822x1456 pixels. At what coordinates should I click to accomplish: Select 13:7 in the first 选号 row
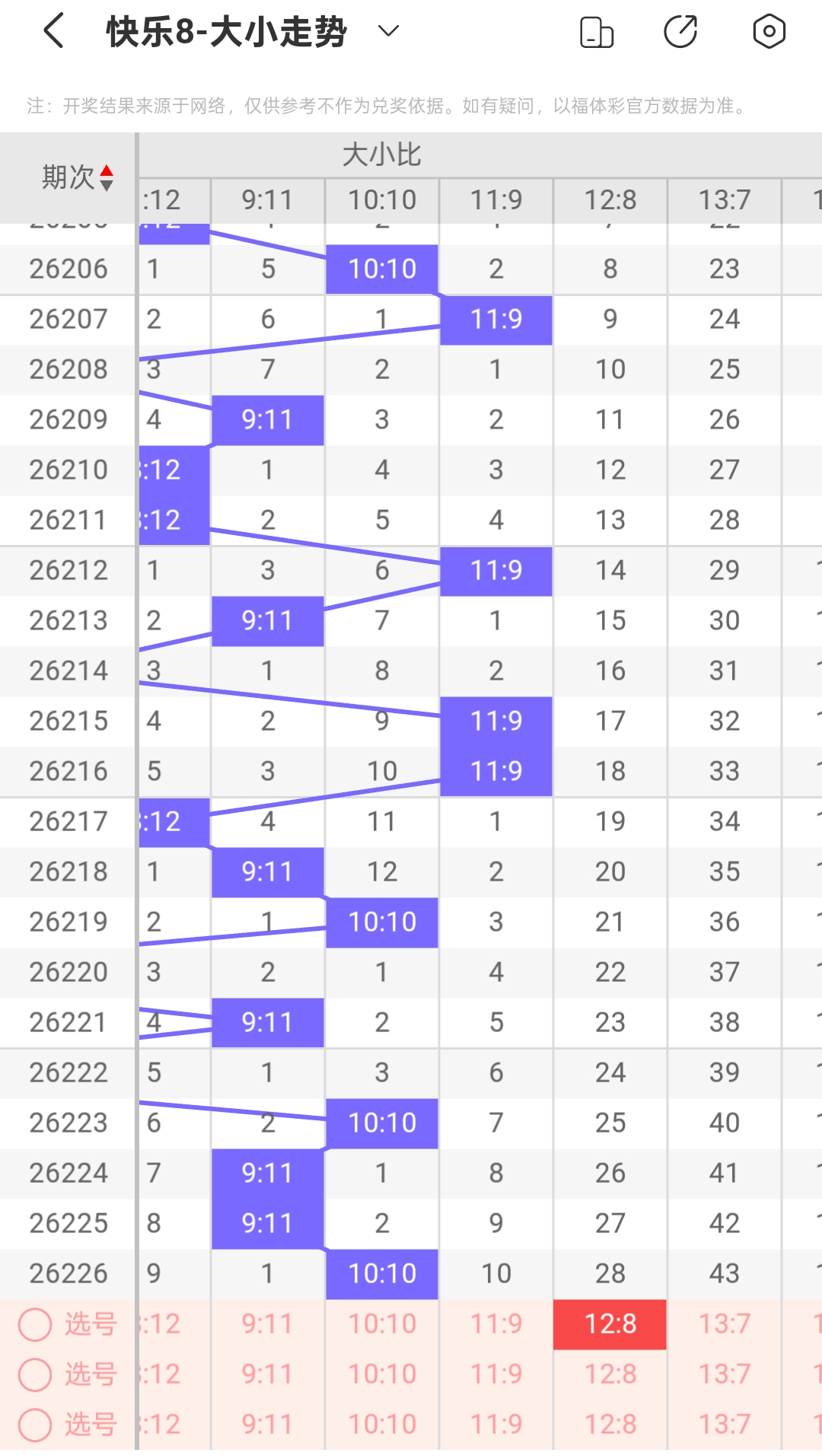tap(725, 1324)
